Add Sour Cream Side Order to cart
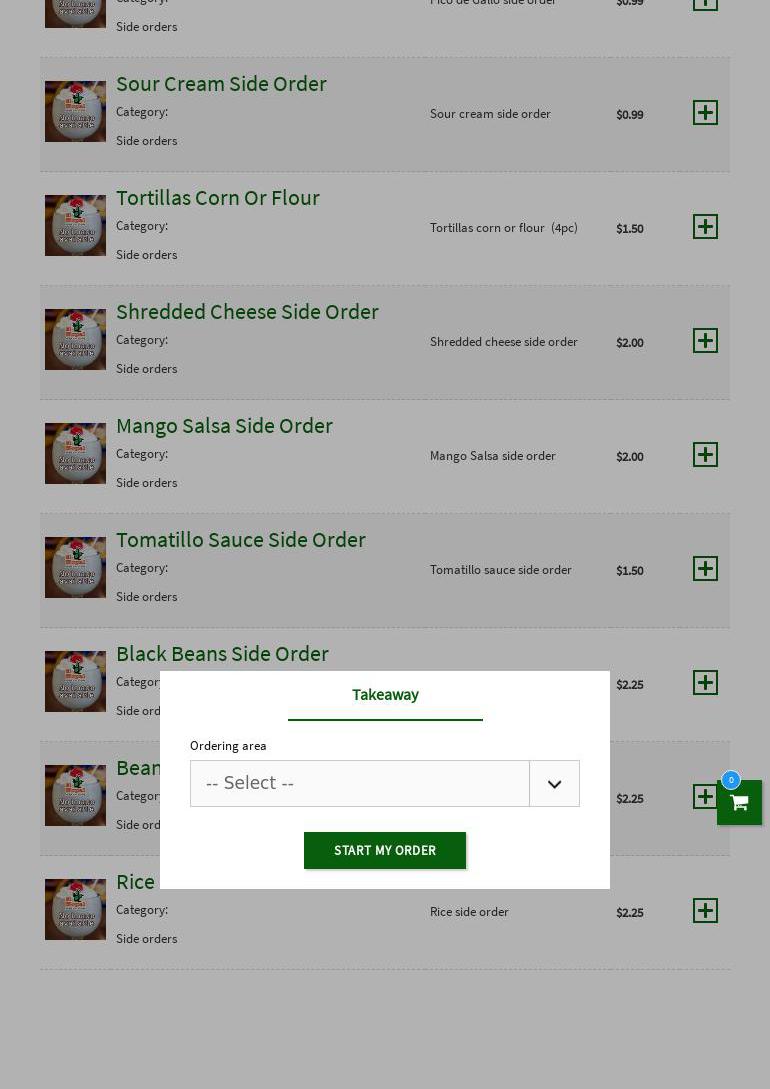Screen dimensions: 770x1089 tap(705, 113)
